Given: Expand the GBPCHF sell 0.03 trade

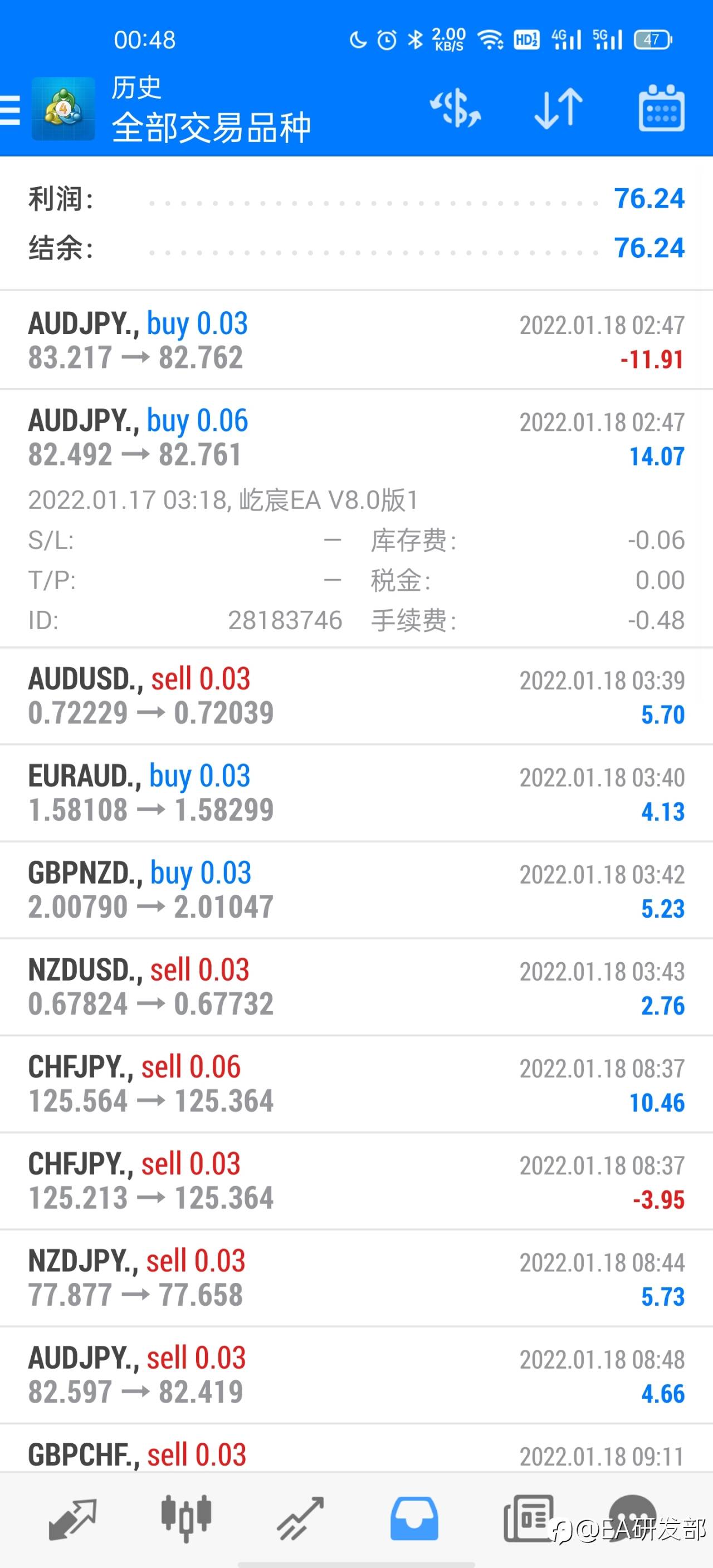Looking at the screenshot, I should point(356,1448).
